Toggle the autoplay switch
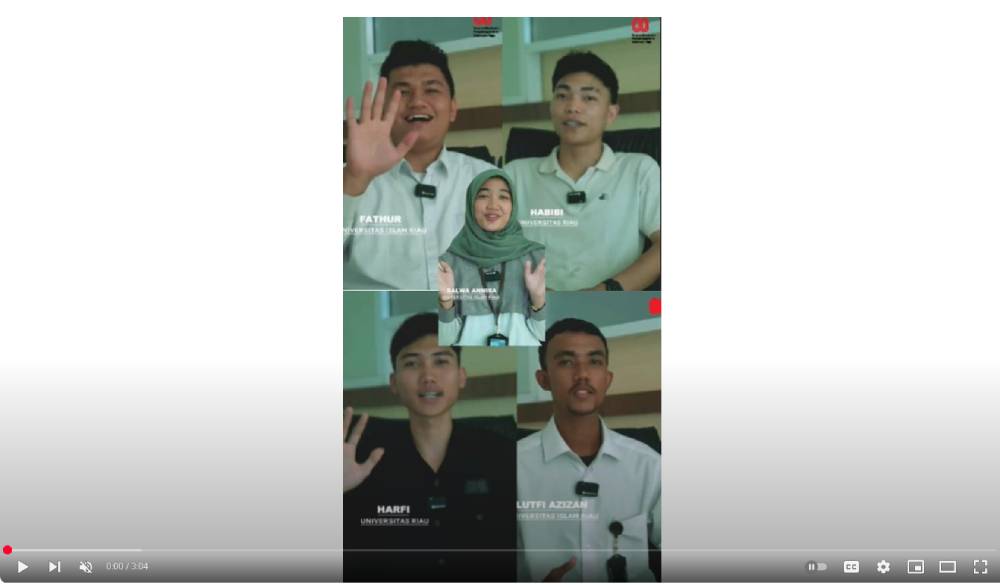The image size is (1000, 585). coord(817,567)
